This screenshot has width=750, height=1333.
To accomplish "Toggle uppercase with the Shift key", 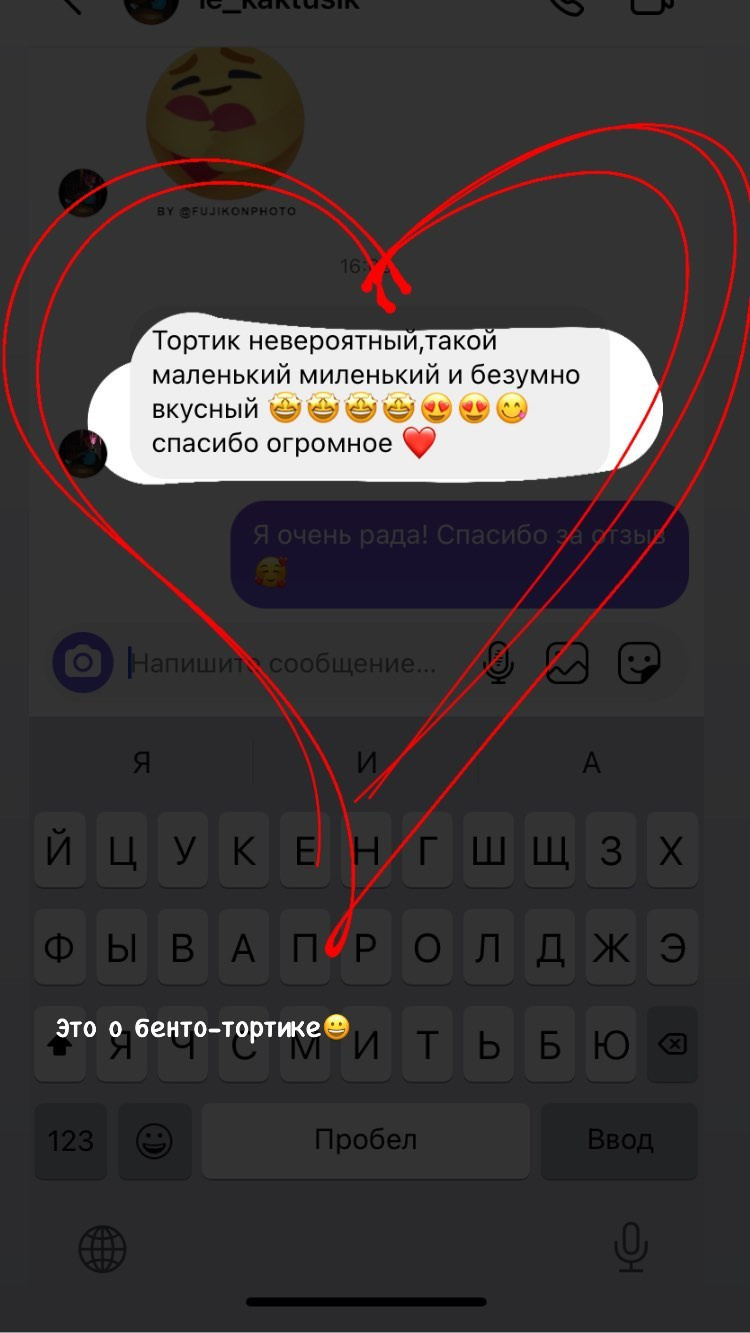I will pos(60,1044).
